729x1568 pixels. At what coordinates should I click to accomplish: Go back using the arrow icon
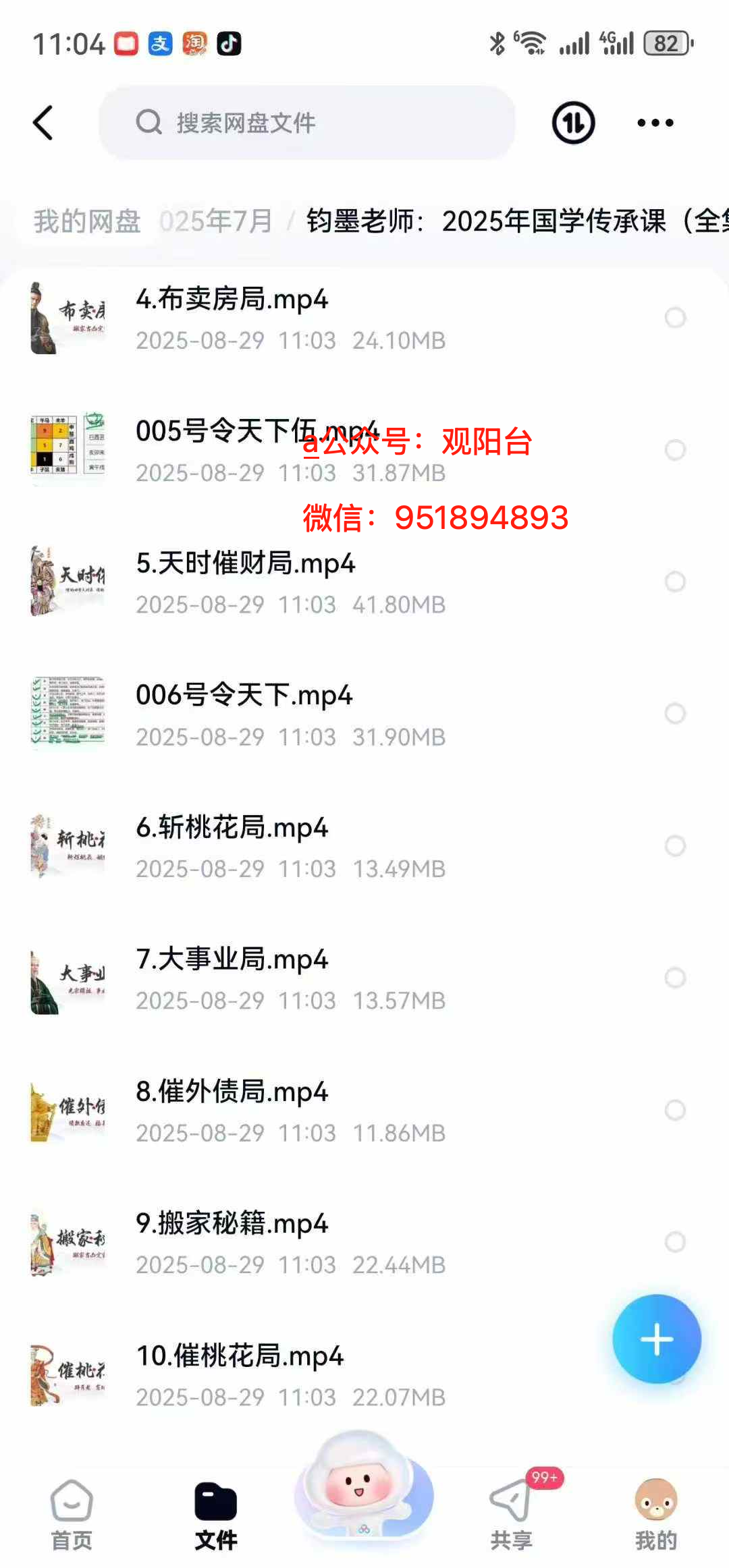coord(43,123)
